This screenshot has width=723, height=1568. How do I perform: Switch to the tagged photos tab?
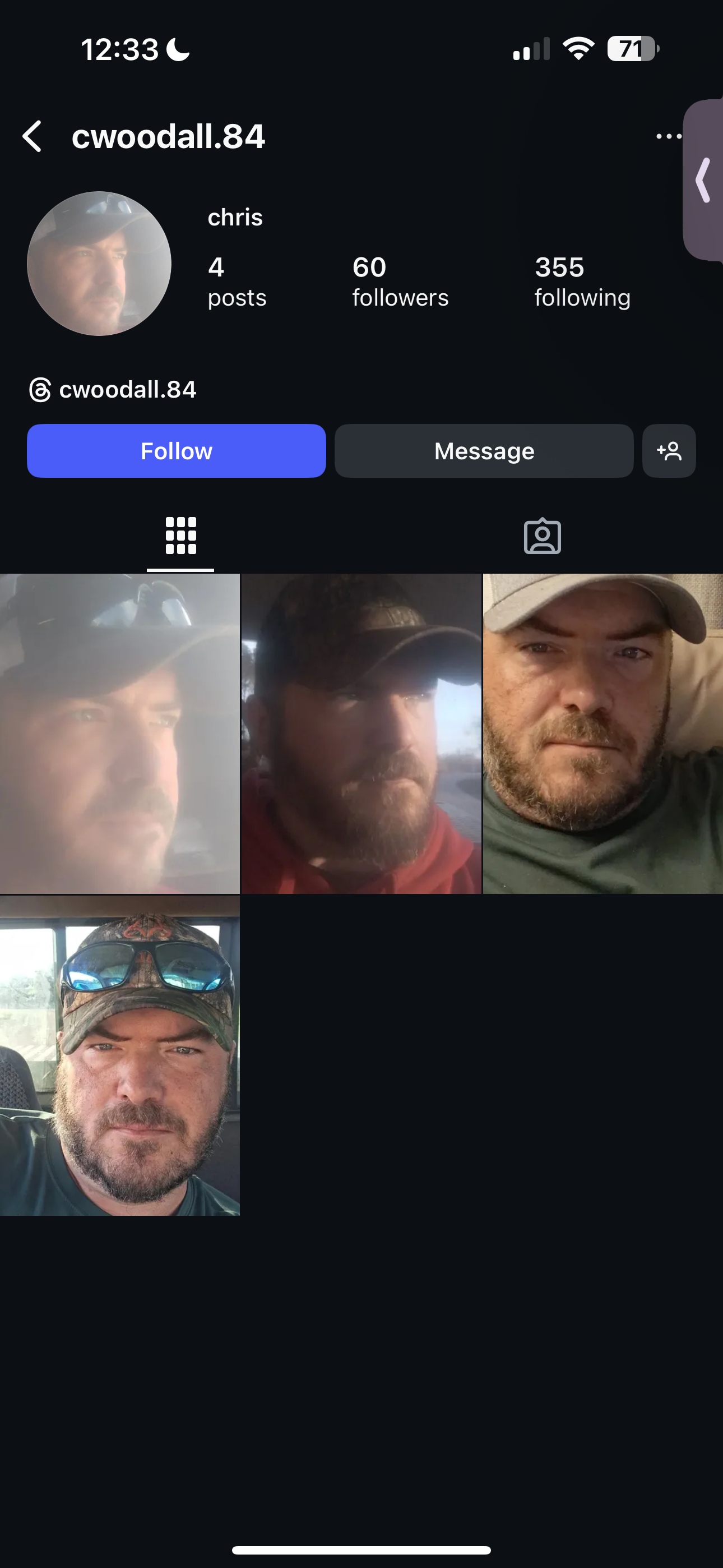543,536
